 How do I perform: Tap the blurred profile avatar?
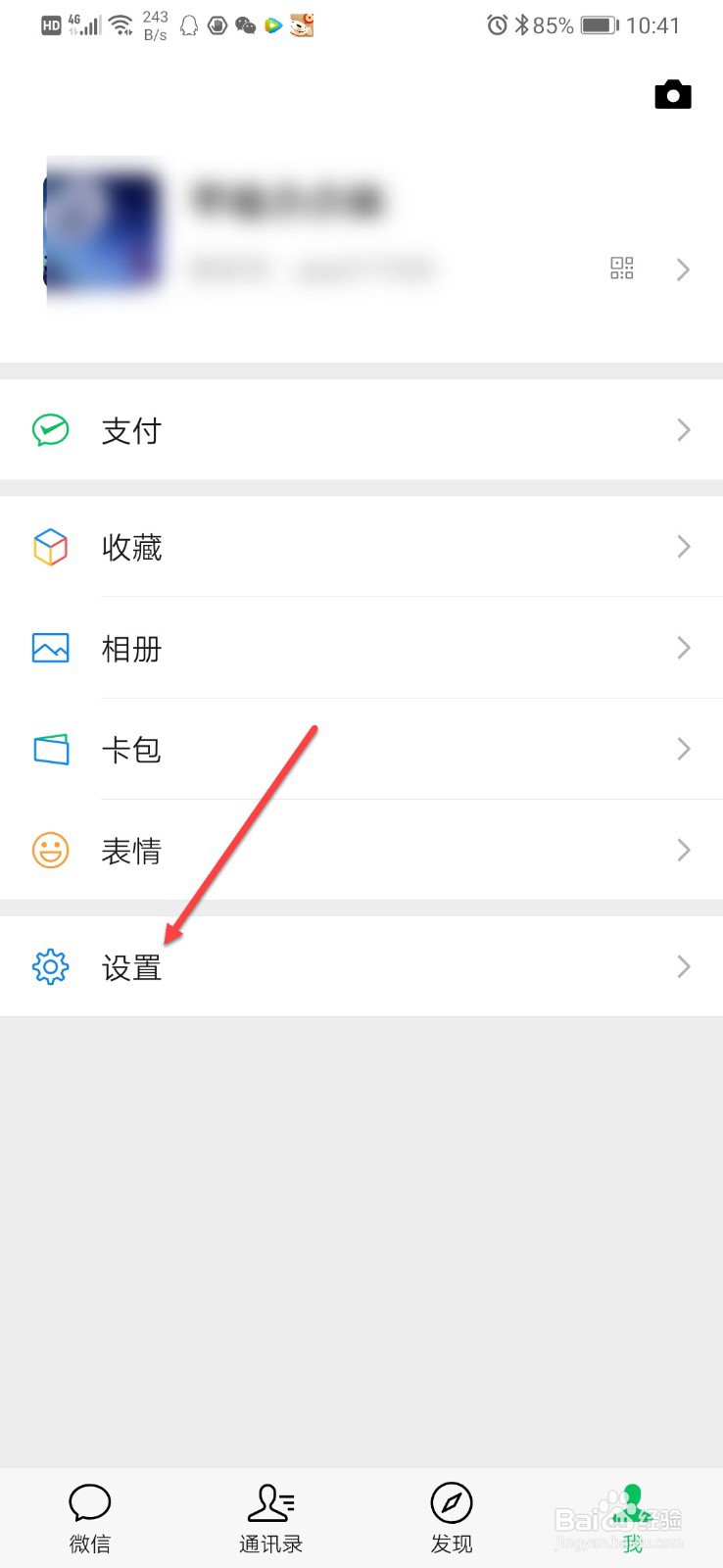pos(102,230)
